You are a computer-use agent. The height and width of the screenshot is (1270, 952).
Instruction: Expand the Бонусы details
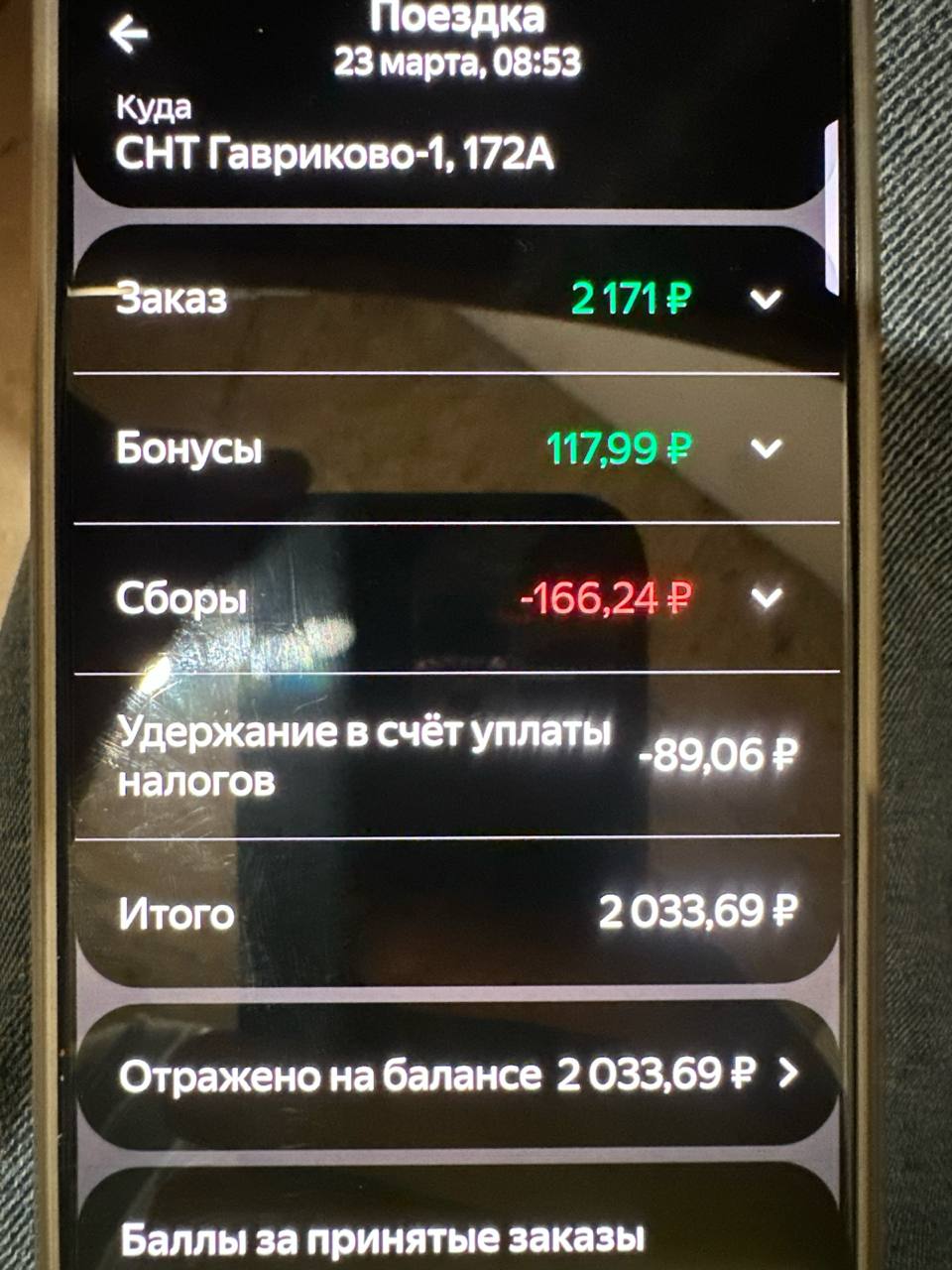[766, 448]
